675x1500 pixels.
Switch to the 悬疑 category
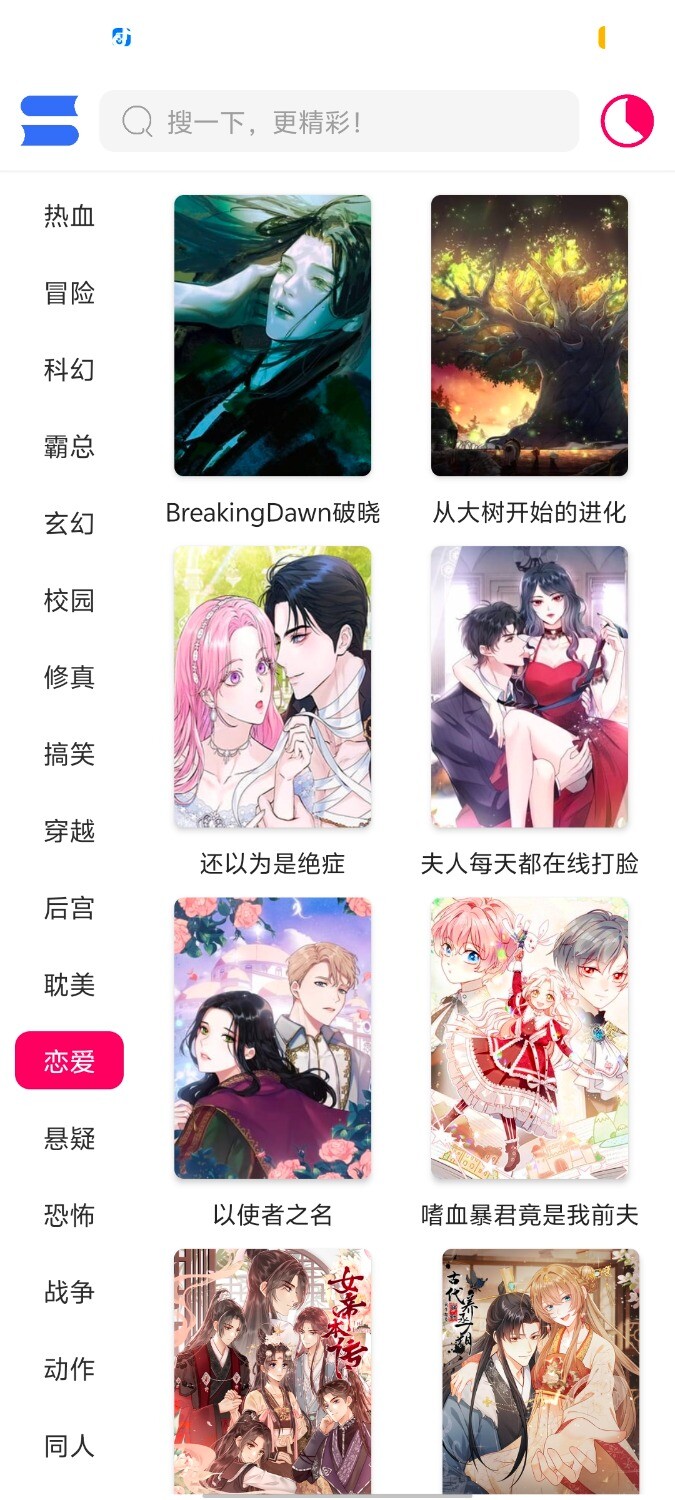[69, 1139]
